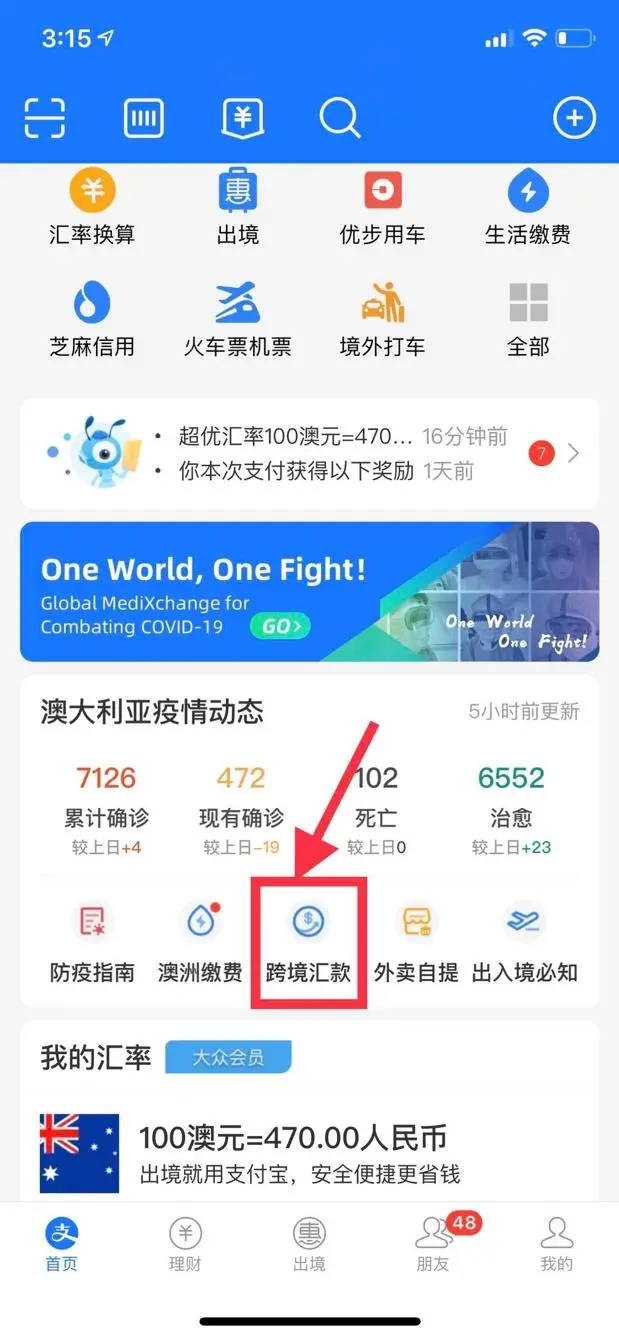The height and width of the screenshot is (1339, 619).
Task: Open 生活缴费 utility payments
Action: [528, 208]
